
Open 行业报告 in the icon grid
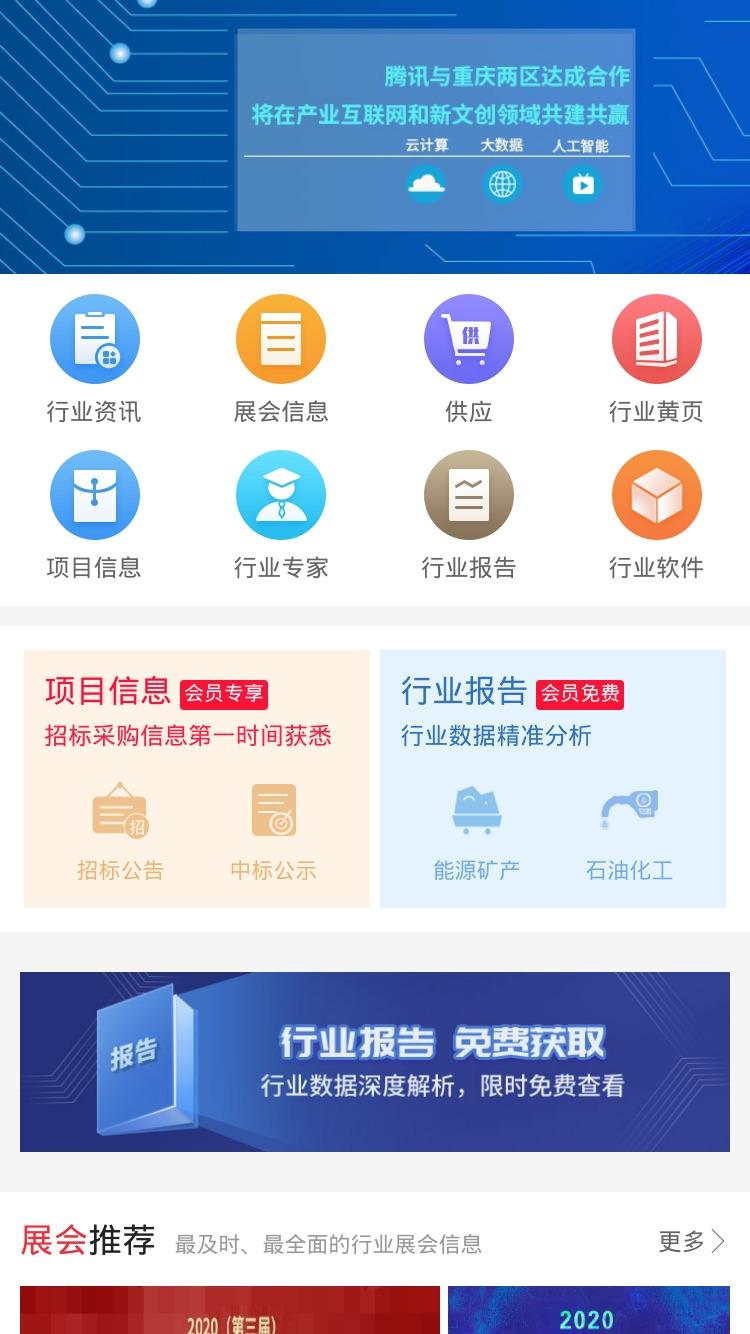point(469,515)
